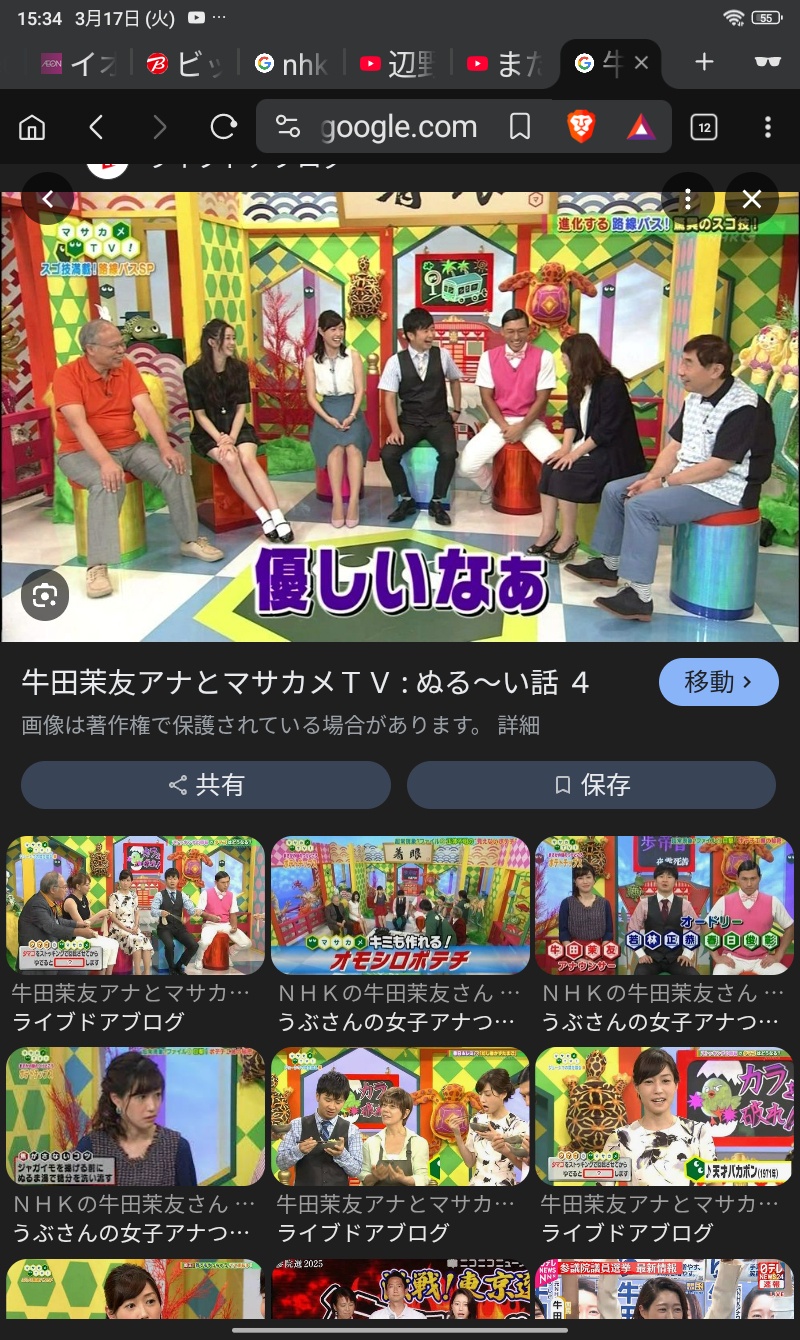Screen dimensions: 800x1340
Task: Reload the current page
Action: point(223,127)
